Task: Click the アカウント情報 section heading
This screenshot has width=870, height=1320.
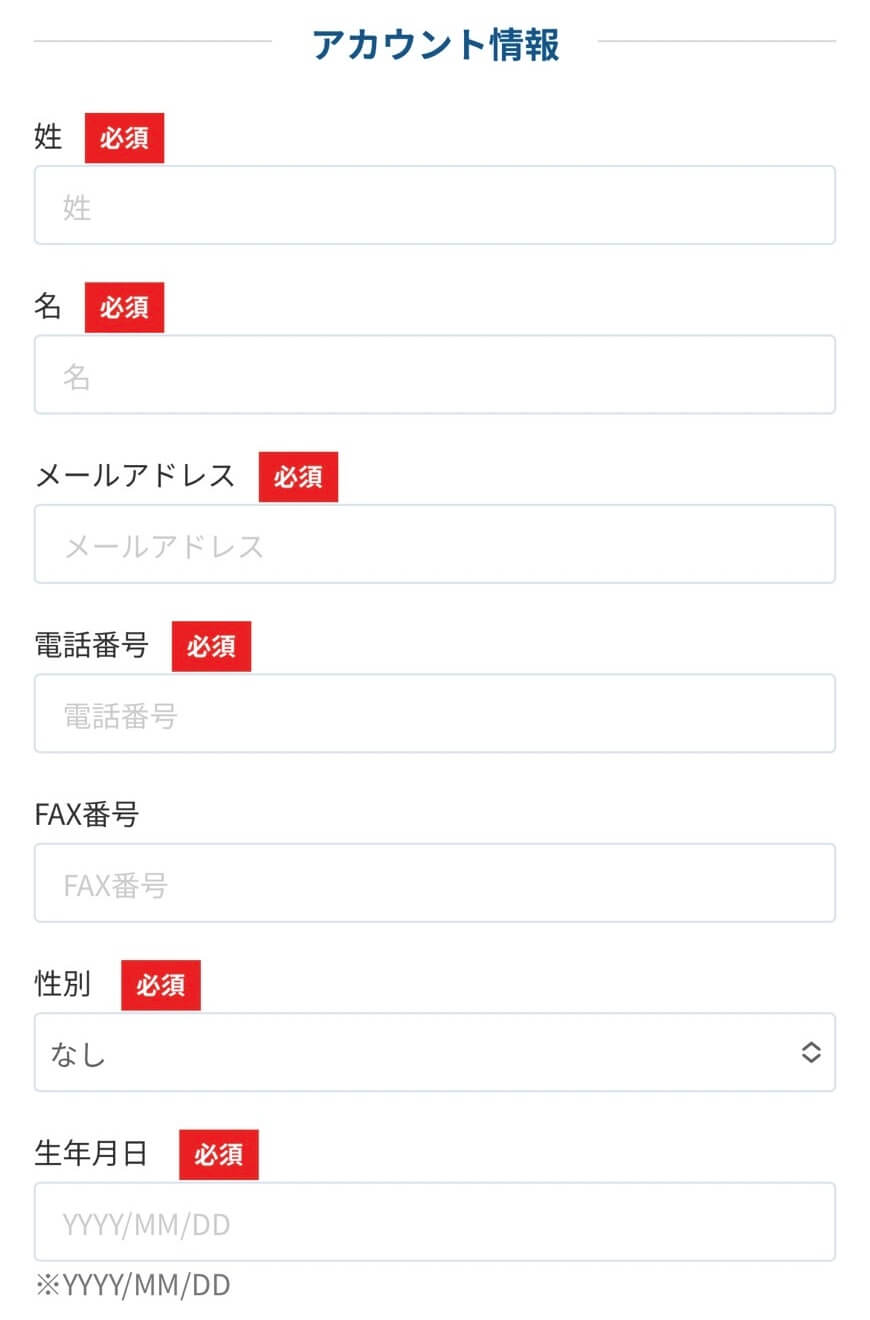Action: [x=435, y=45]
